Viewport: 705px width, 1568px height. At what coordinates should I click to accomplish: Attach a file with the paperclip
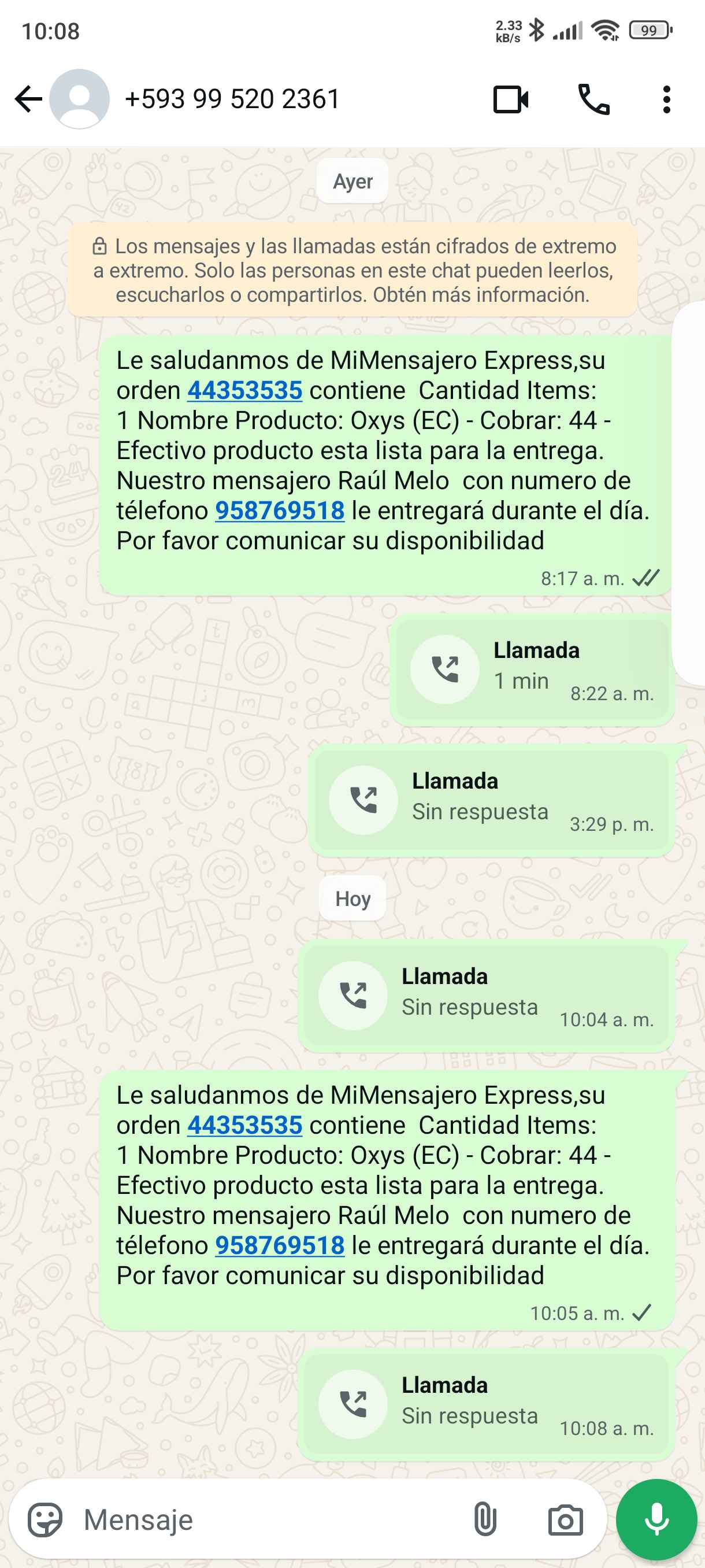485,1520
